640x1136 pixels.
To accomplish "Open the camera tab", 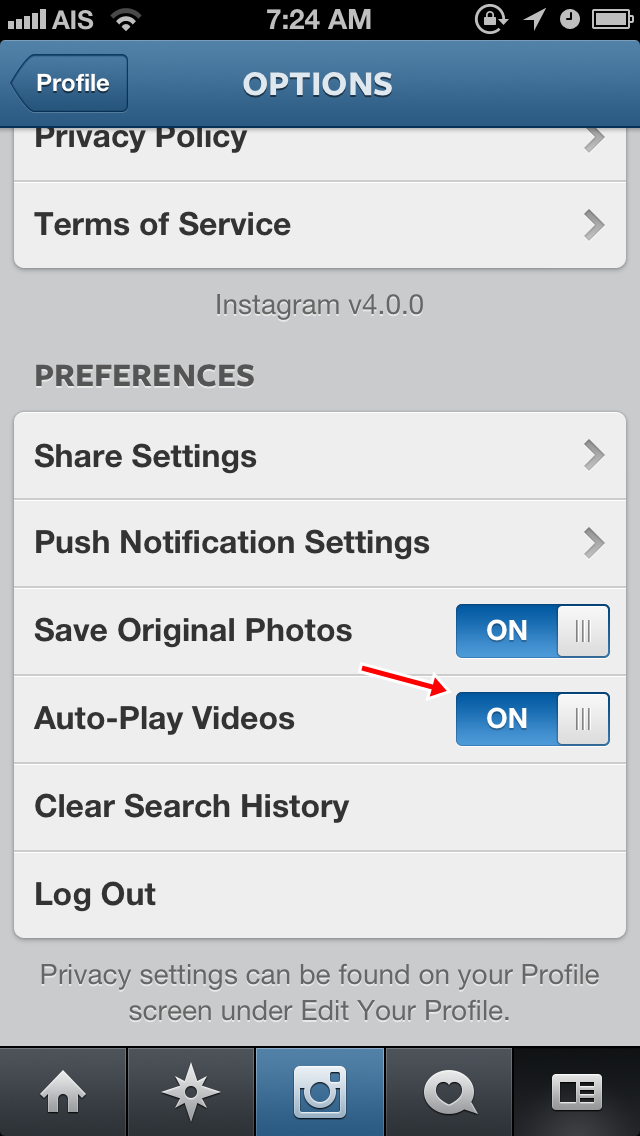I will pos(320,1092).
